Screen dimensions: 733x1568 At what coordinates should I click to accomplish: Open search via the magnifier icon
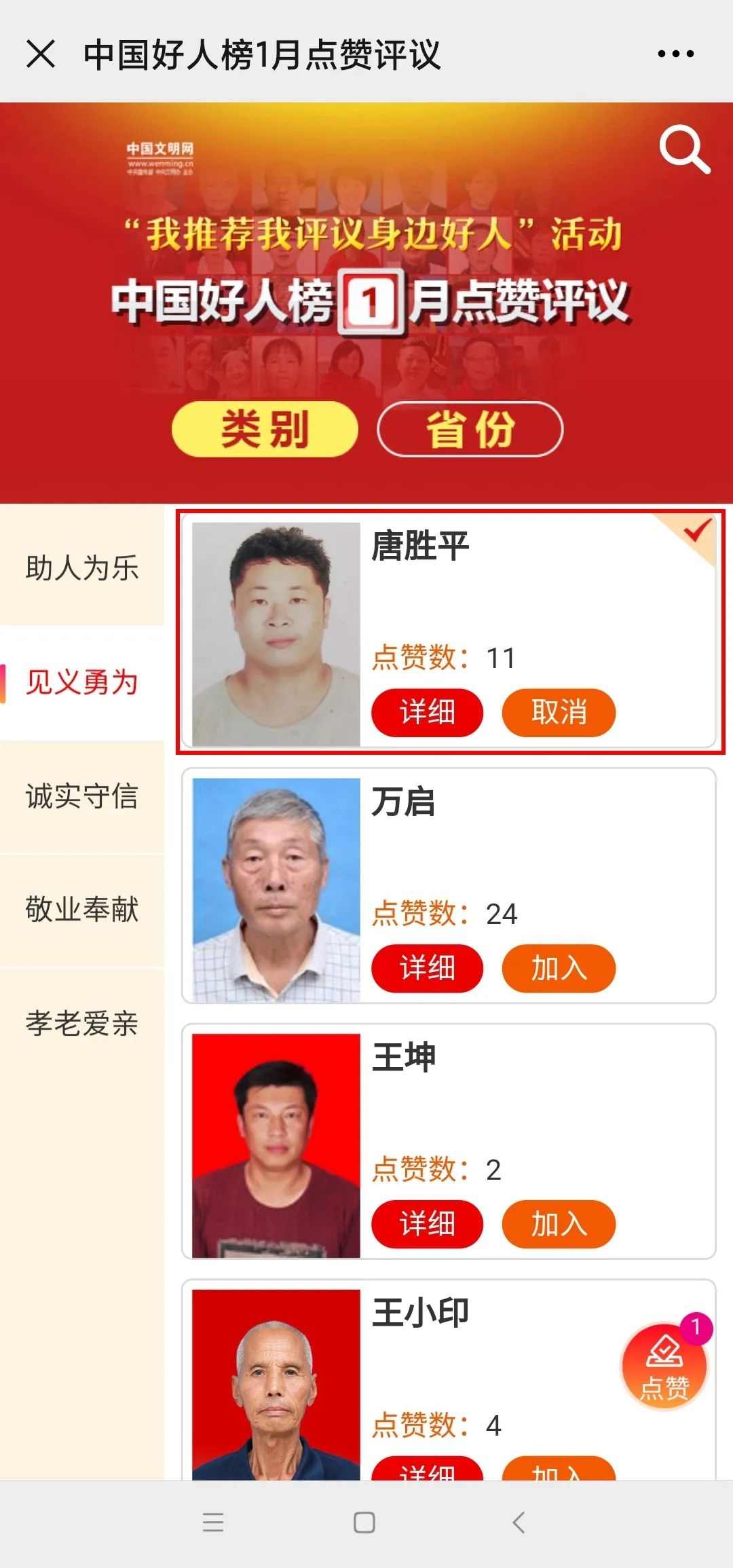684,149
